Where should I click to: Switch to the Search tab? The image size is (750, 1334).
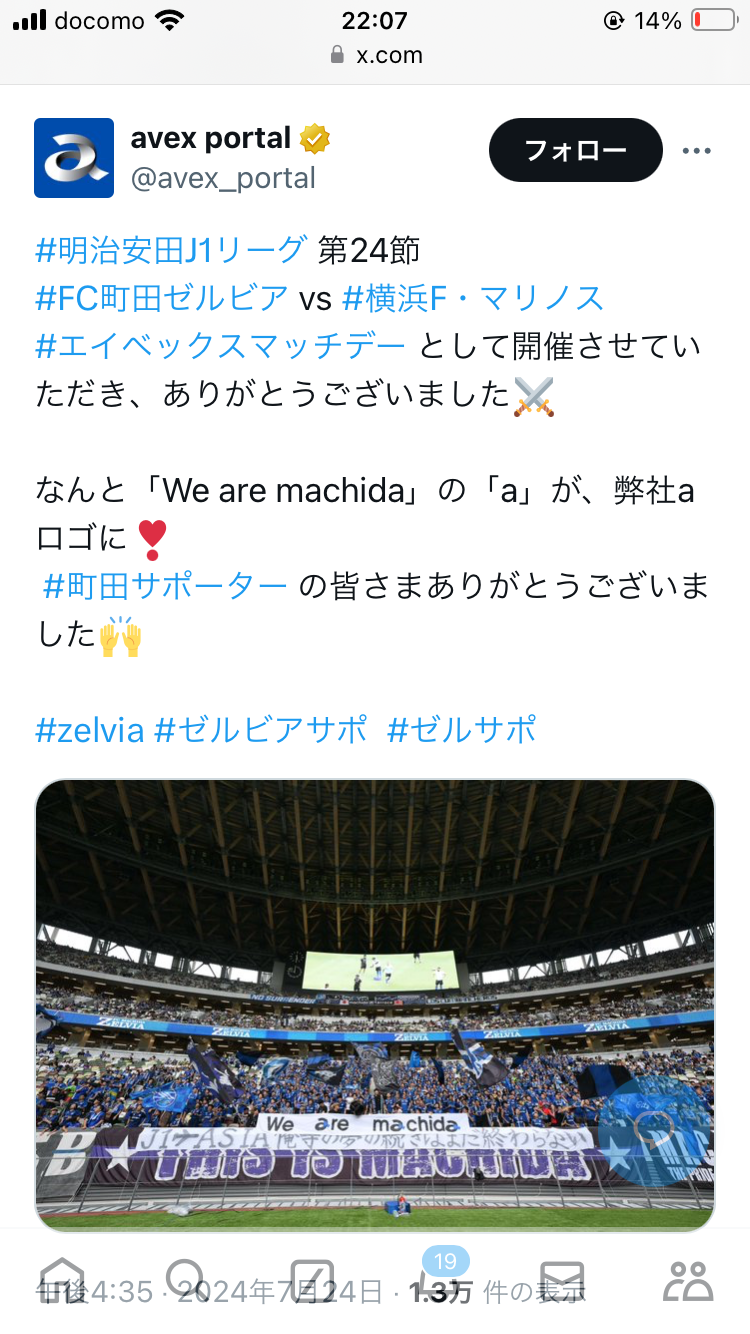[187, 1280]
